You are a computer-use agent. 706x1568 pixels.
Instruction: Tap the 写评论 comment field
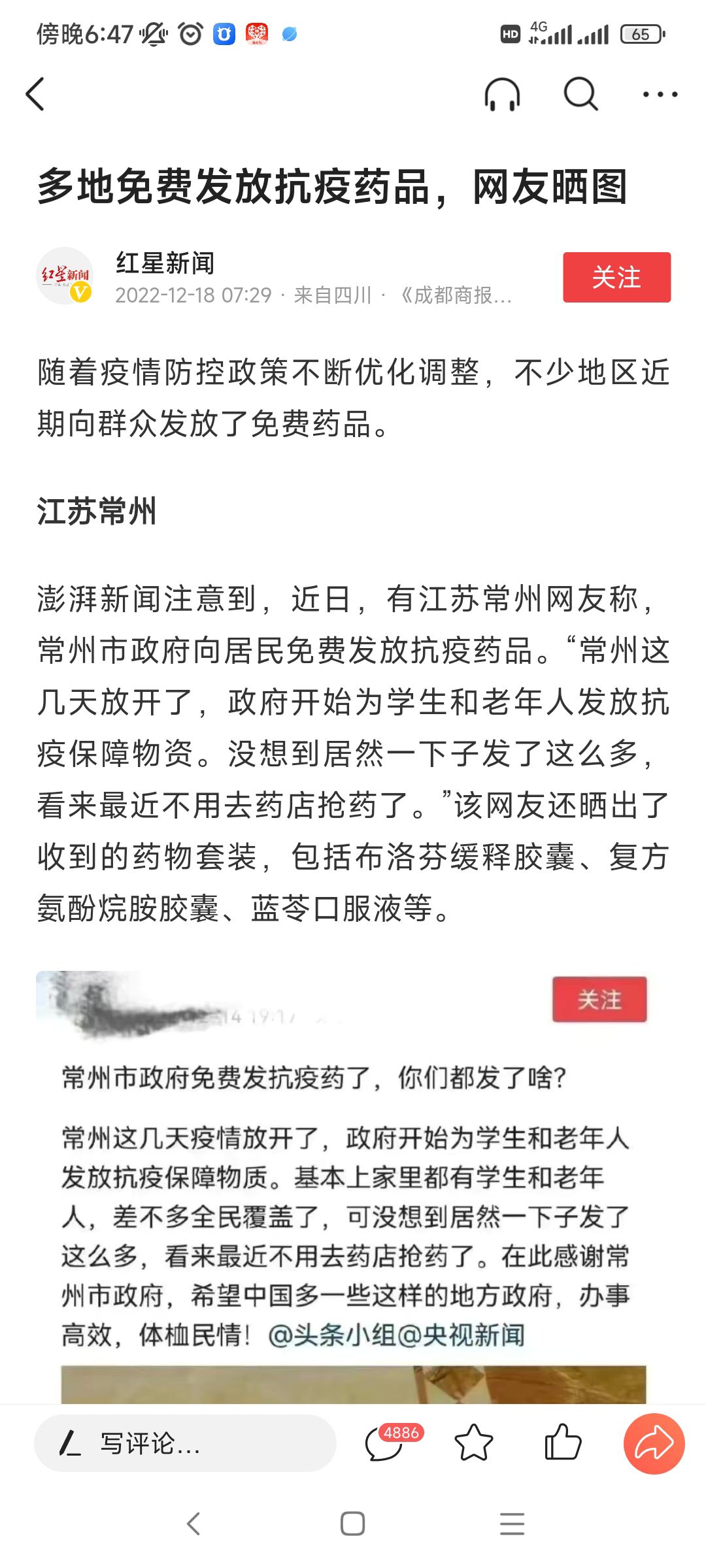(x=185, y=1443)
